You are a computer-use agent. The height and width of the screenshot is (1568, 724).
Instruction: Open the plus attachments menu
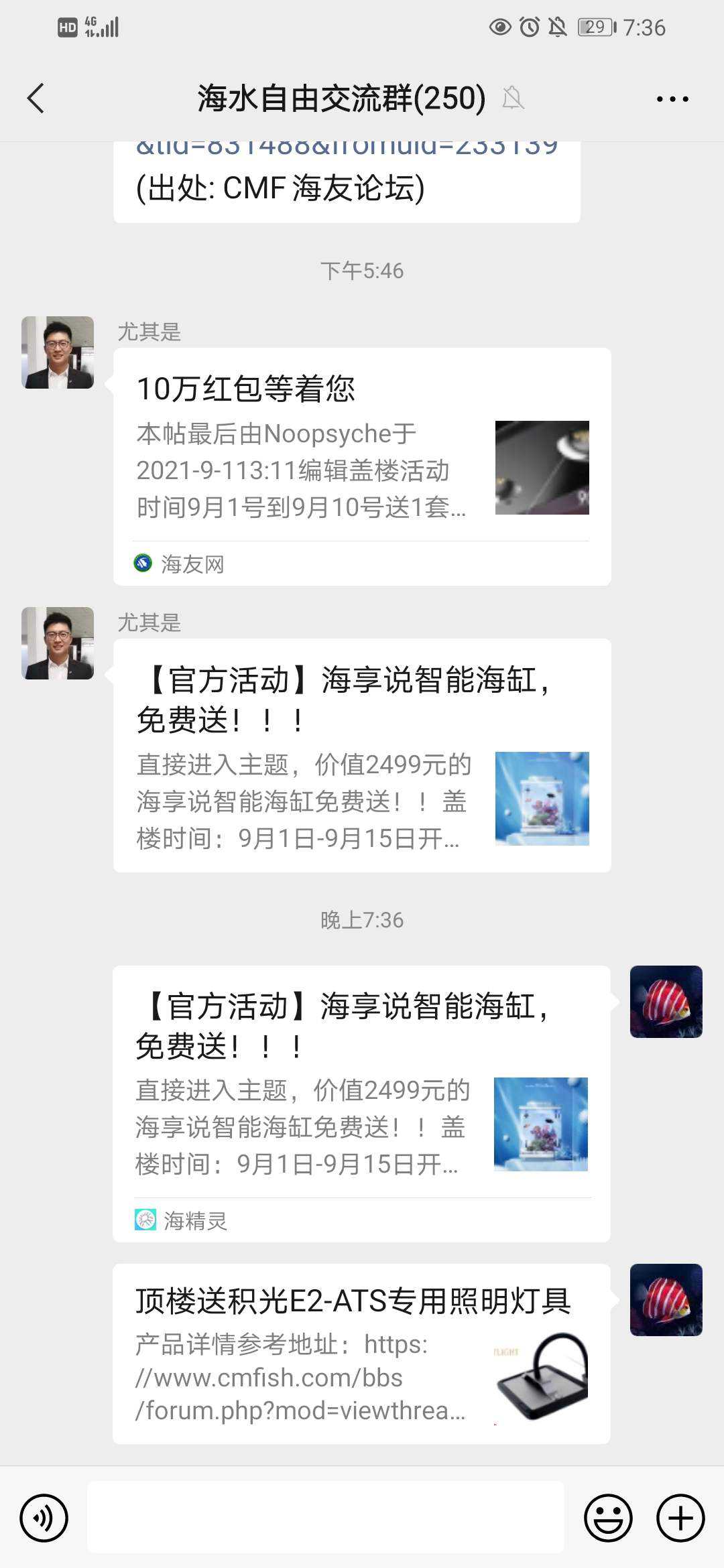680,1518
